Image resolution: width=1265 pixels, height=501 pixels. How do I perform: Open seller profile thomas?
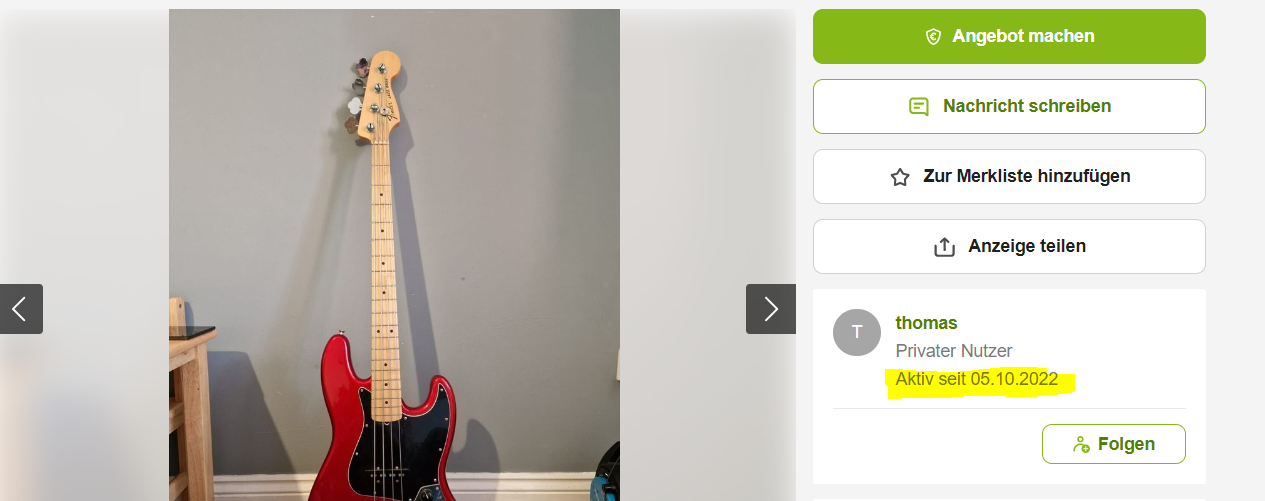click(x=926, y=323)
